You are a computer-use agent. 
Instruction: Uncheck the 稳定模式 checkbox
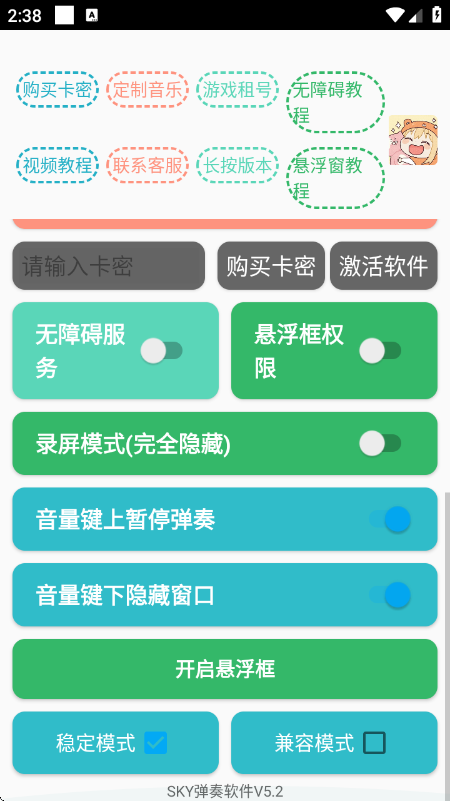[x=155, y=743]
